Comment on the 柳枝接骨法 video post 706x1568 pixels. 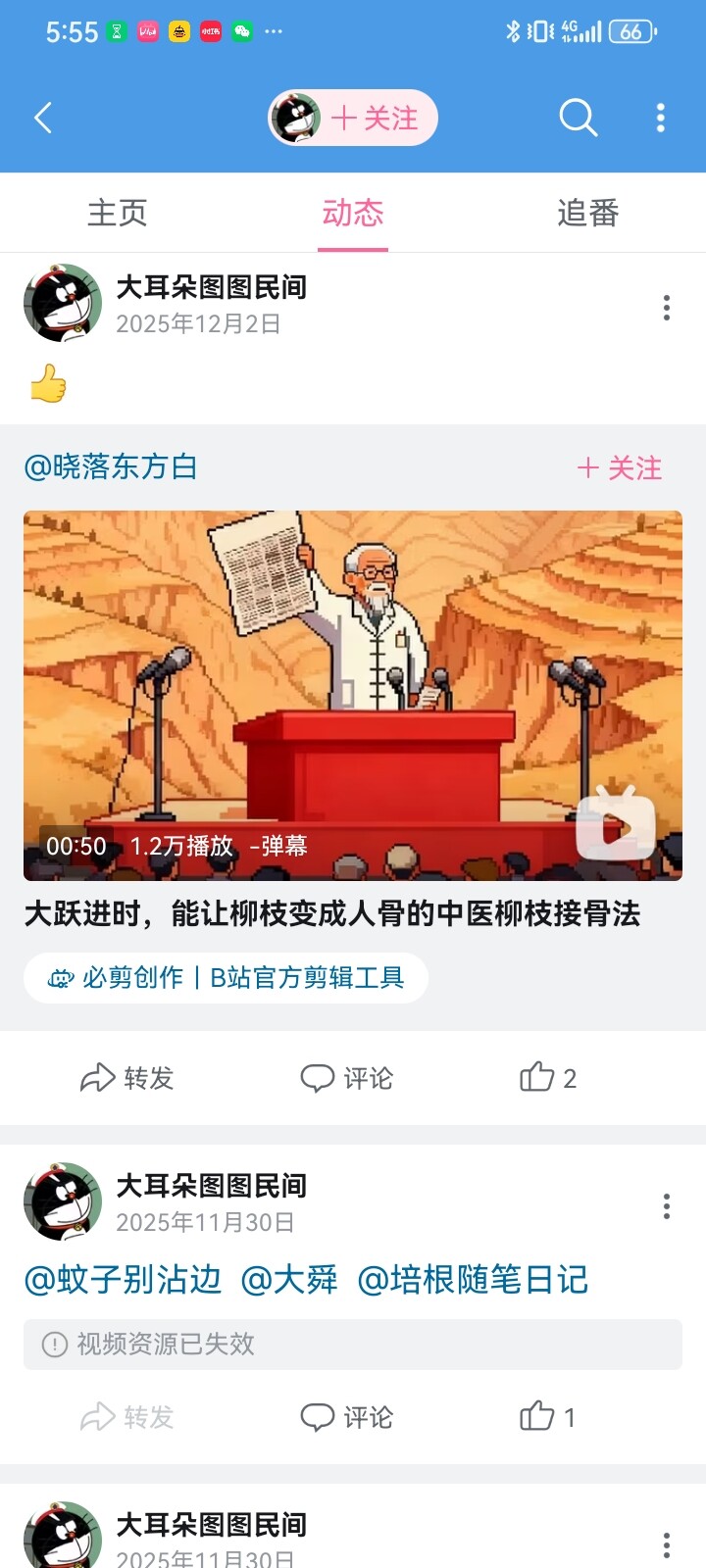point(347,1078)
